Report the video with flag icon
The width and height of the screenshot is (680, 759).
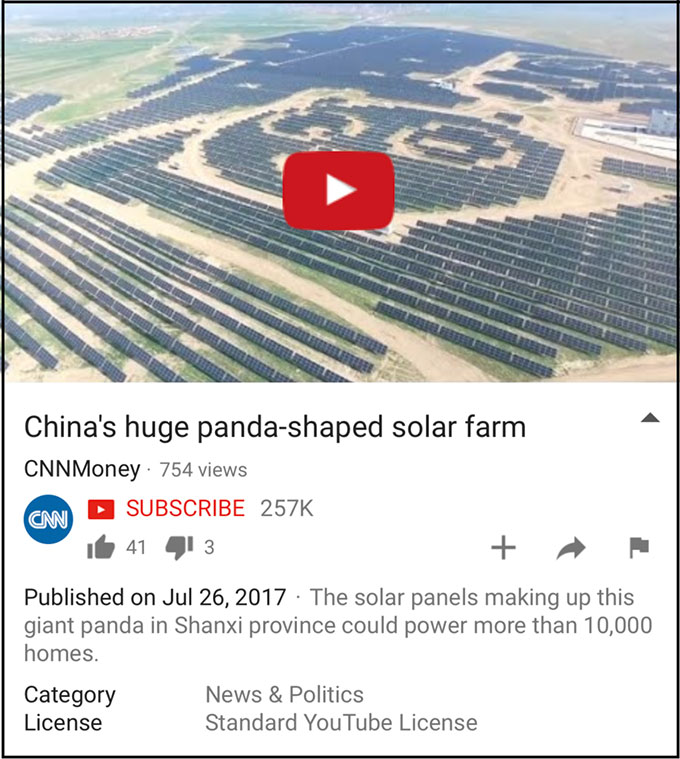[638, 547]
